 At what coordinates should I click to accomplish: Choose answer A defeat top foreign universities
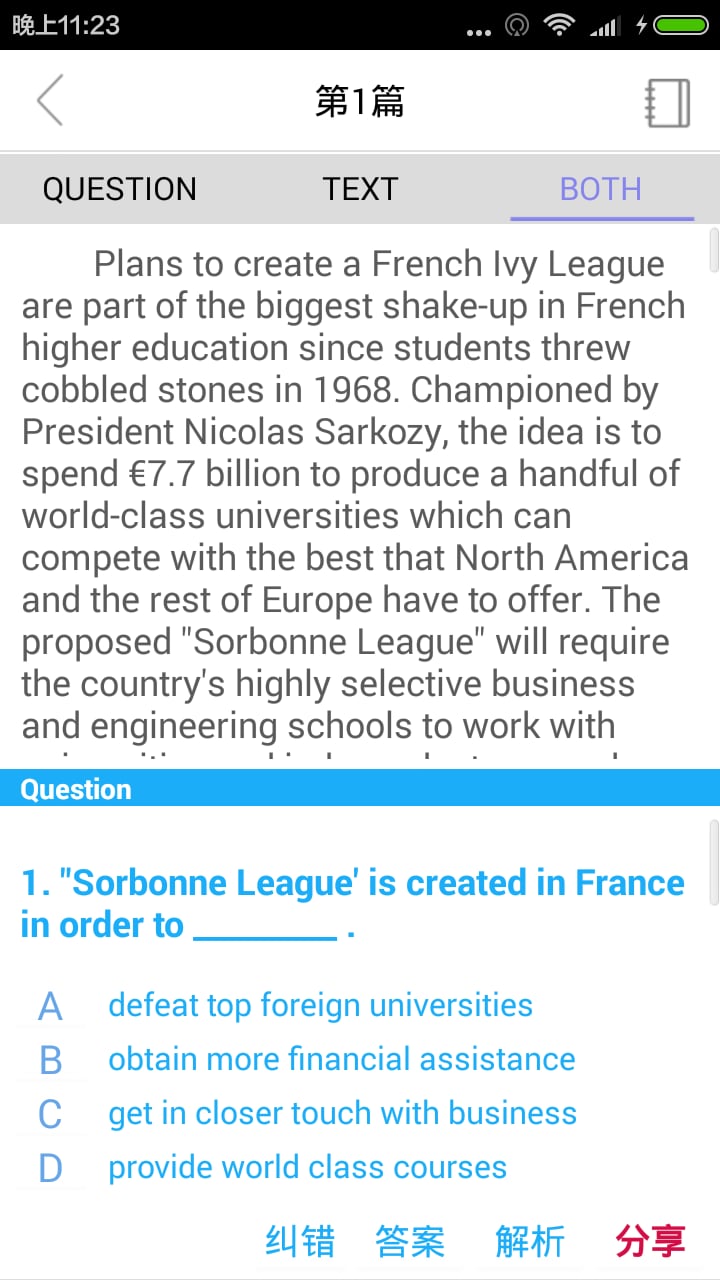pos(320,1005)
